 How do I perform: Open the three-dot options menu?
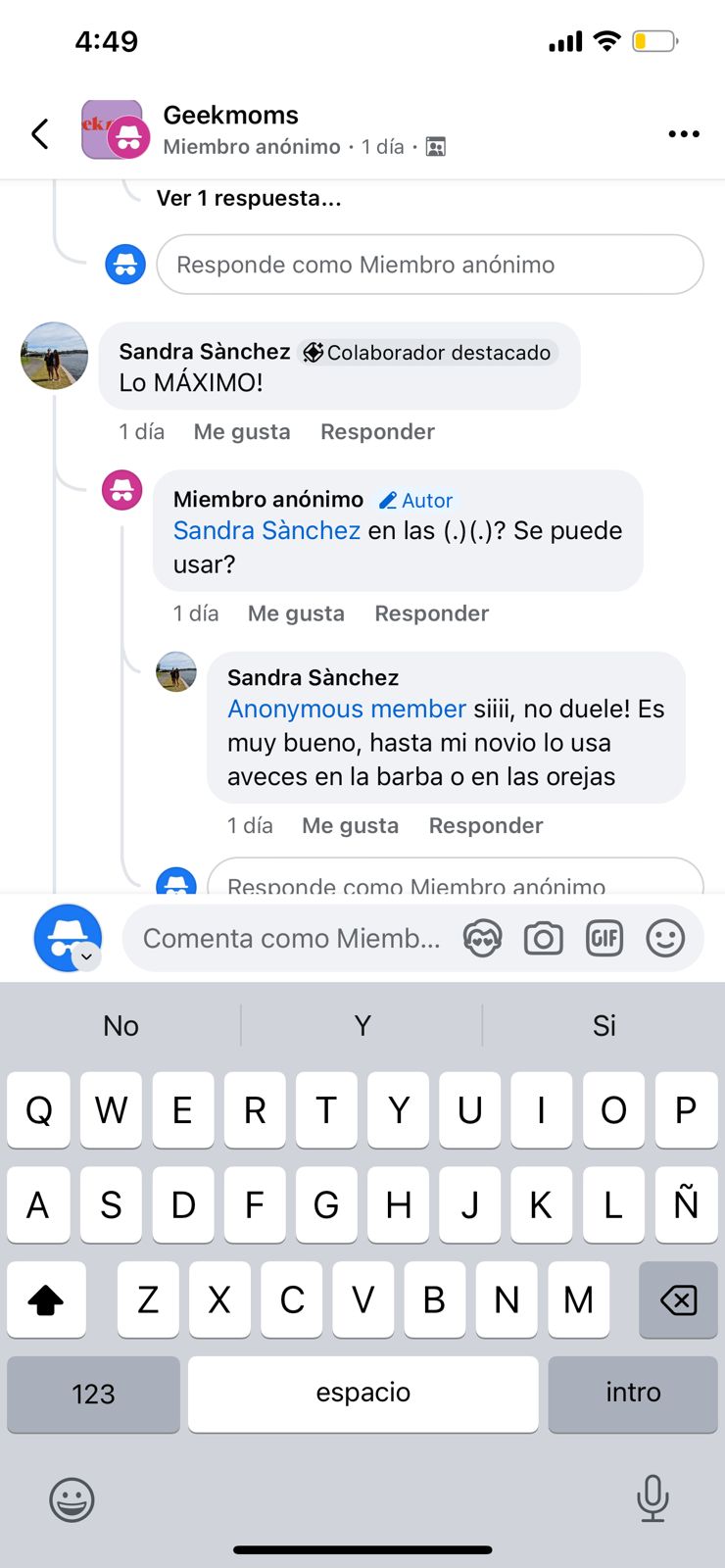coord(683,133)
